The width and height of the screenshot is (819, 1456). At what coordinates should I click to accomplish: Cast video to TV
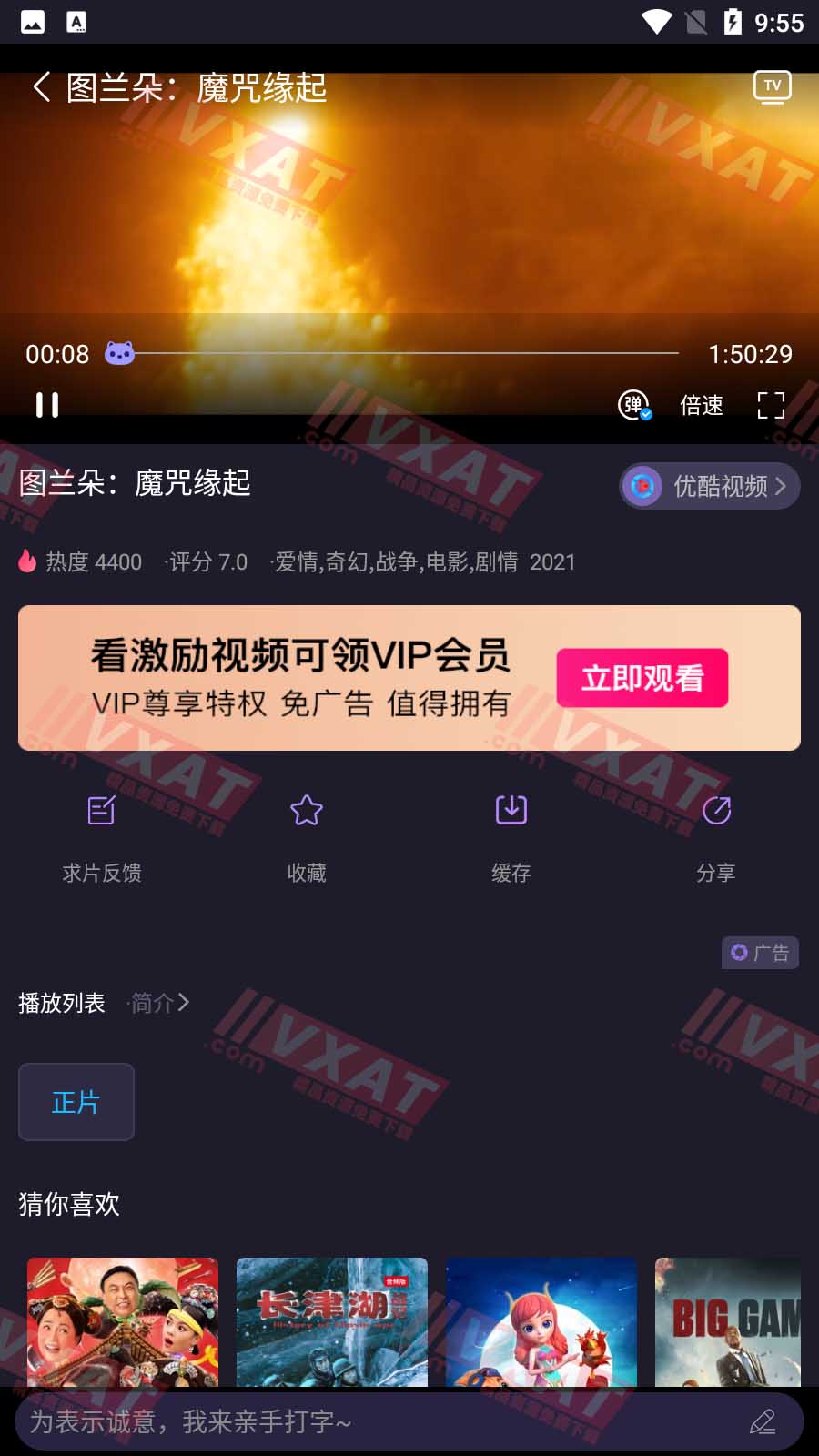tap(772, 87)
